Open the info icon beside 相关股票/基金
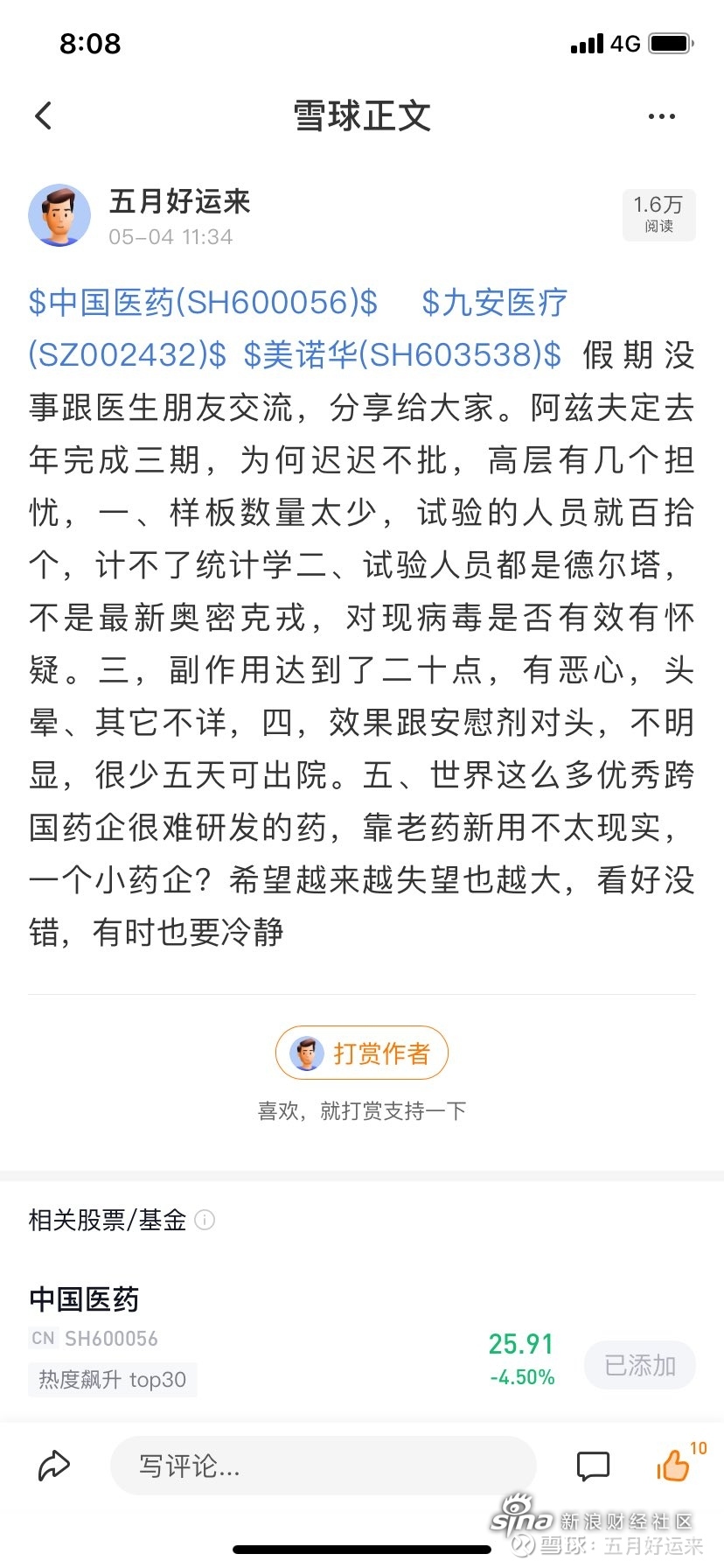Image resolution: width=724 pixels, height=1568 pixels. (205, 1220)
